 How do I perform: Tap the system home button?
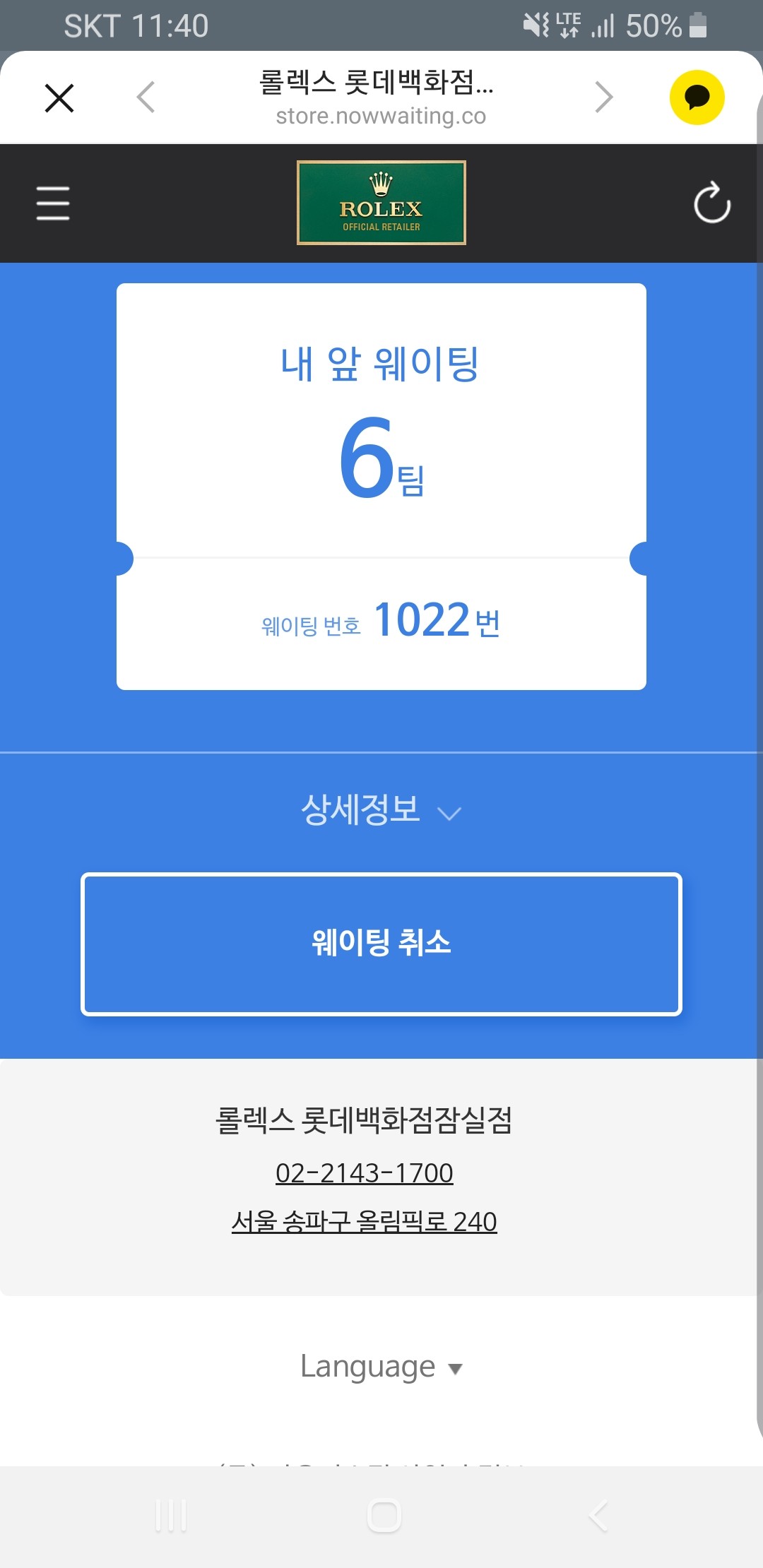pyautogui.click(x=384, y=1516)
